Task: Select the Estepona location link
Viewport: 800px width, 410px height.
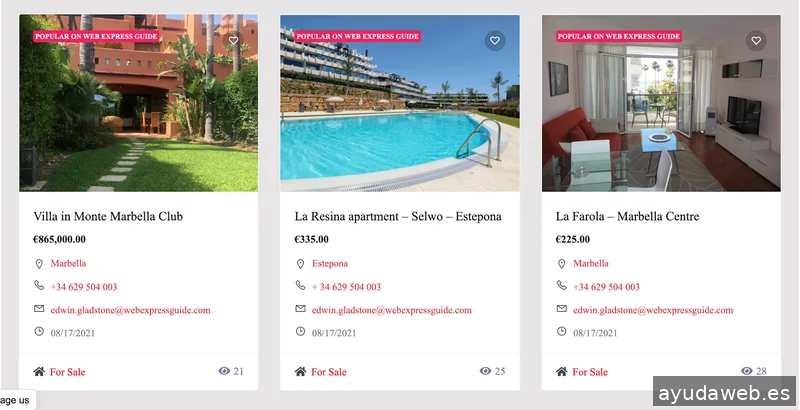Action: coord(330,264)
